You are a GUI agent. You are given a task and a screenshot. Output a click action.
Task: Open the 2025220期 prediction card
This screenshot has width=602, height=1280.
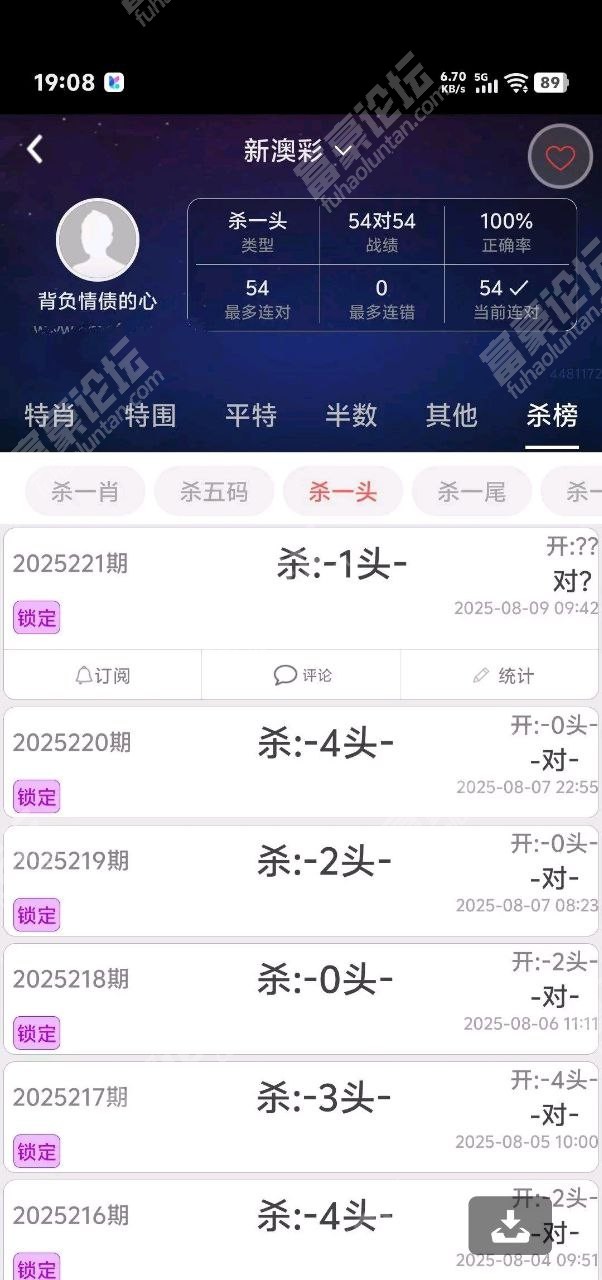pyautogui.click(x=300, y=762)
